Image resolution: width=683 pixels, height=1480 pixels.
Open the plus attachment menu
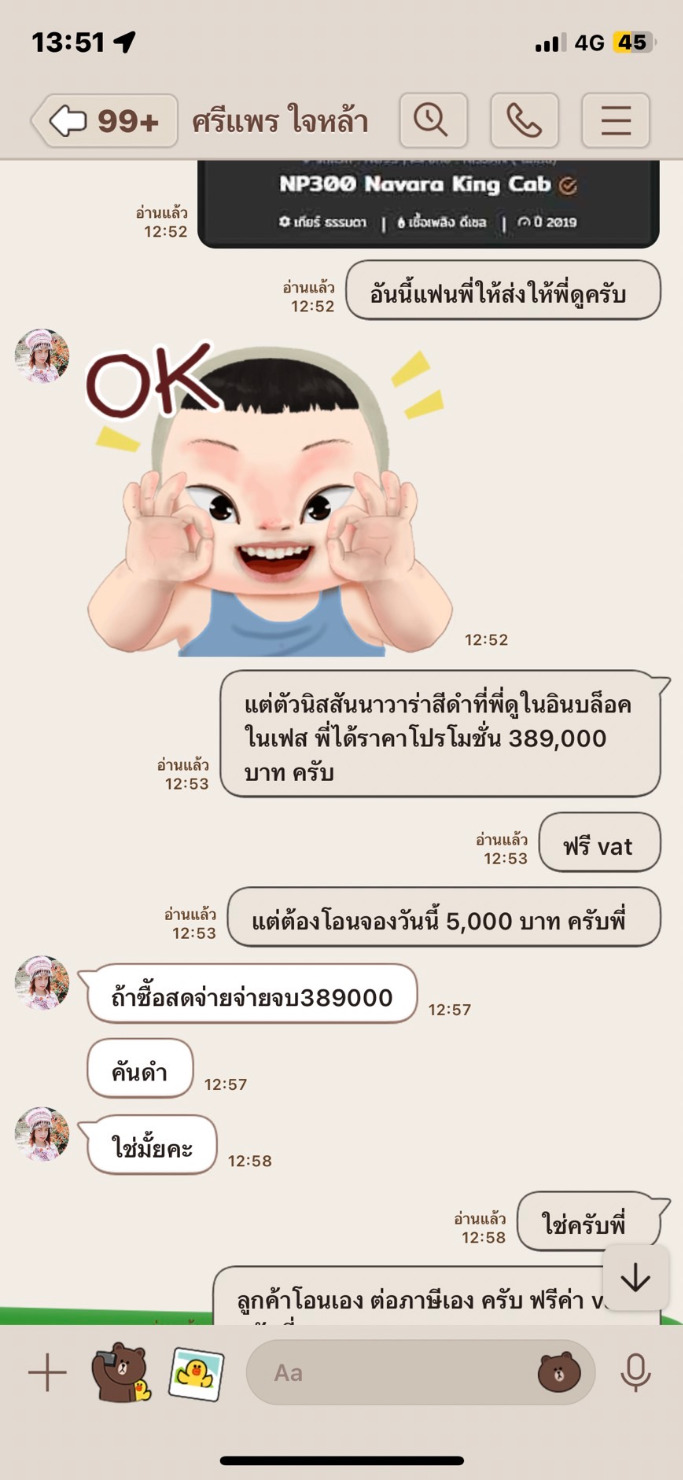[46, 1372]
